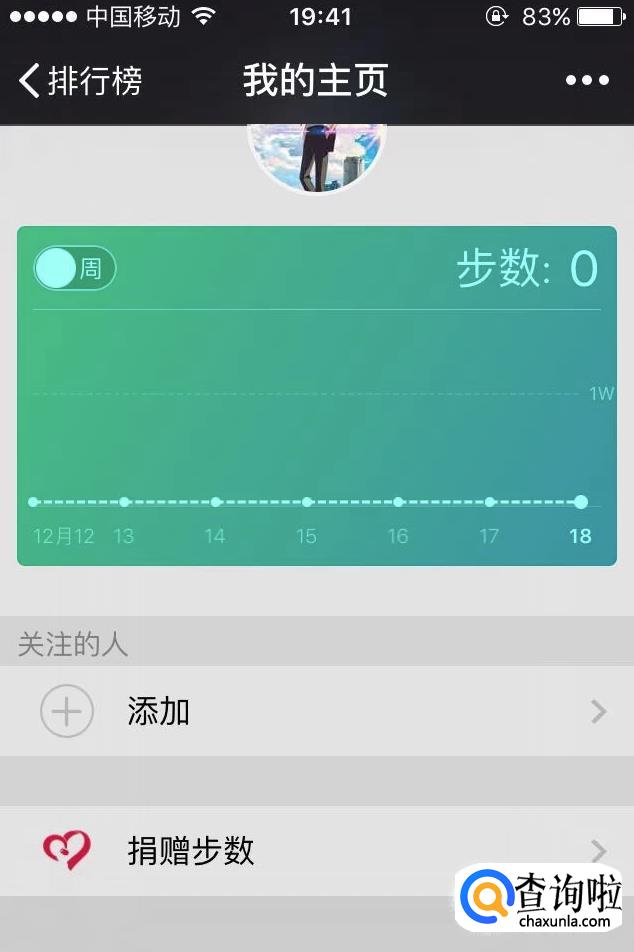Toggle the 周 weekly view switch
Screen dimensions: 634x952
tap(75, 269)
